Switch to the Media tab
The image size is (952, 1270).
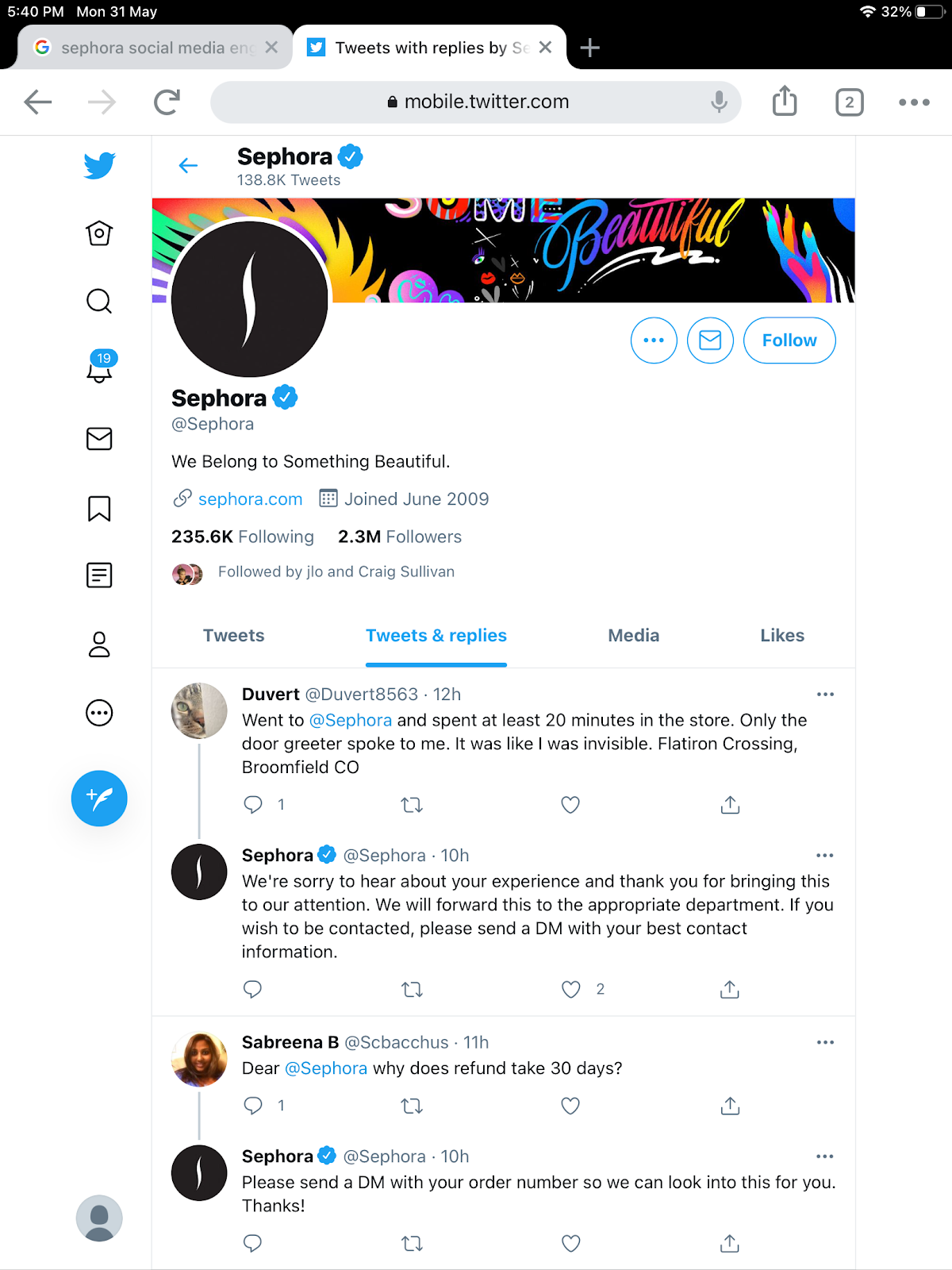coord(633,635)
